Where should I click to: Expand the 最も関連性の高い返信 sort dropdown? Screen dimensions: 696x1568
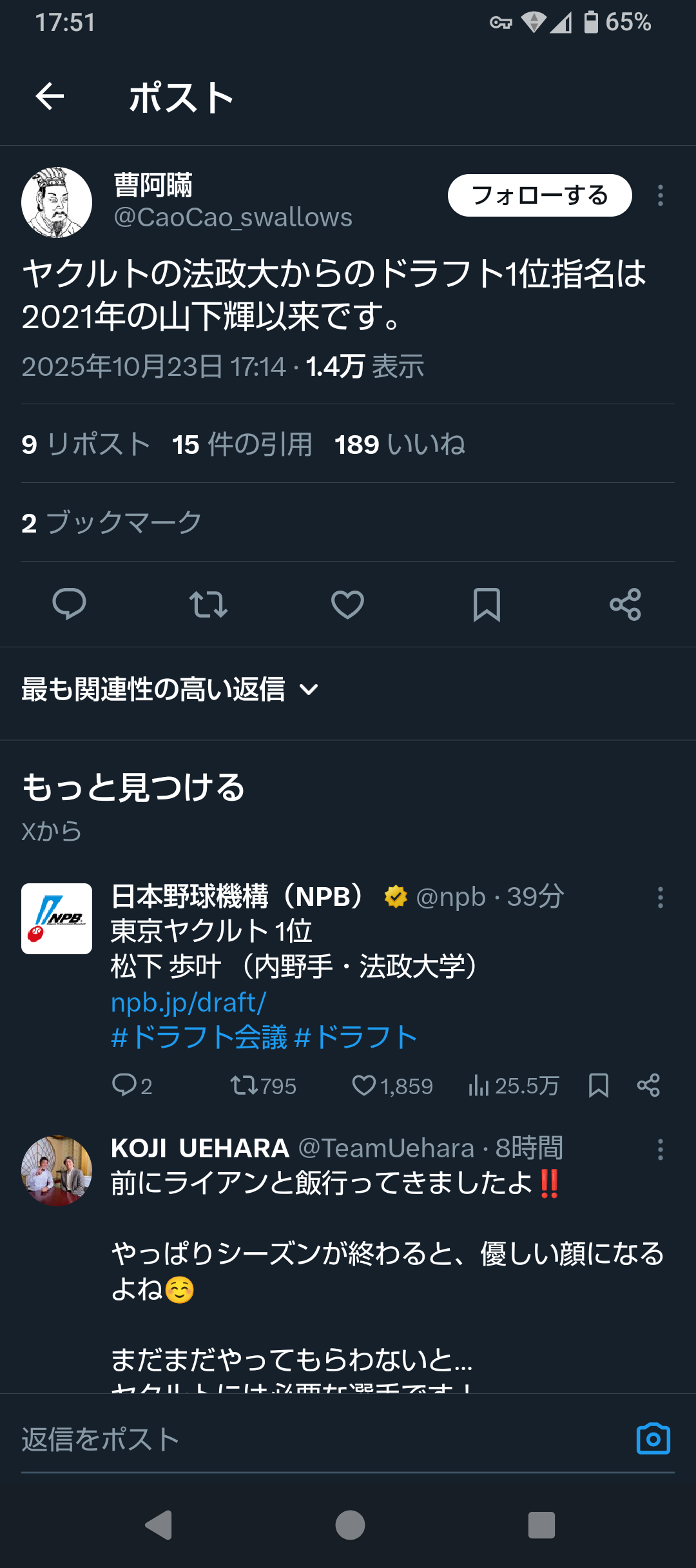pyautogui.click(x=170, y=689)
